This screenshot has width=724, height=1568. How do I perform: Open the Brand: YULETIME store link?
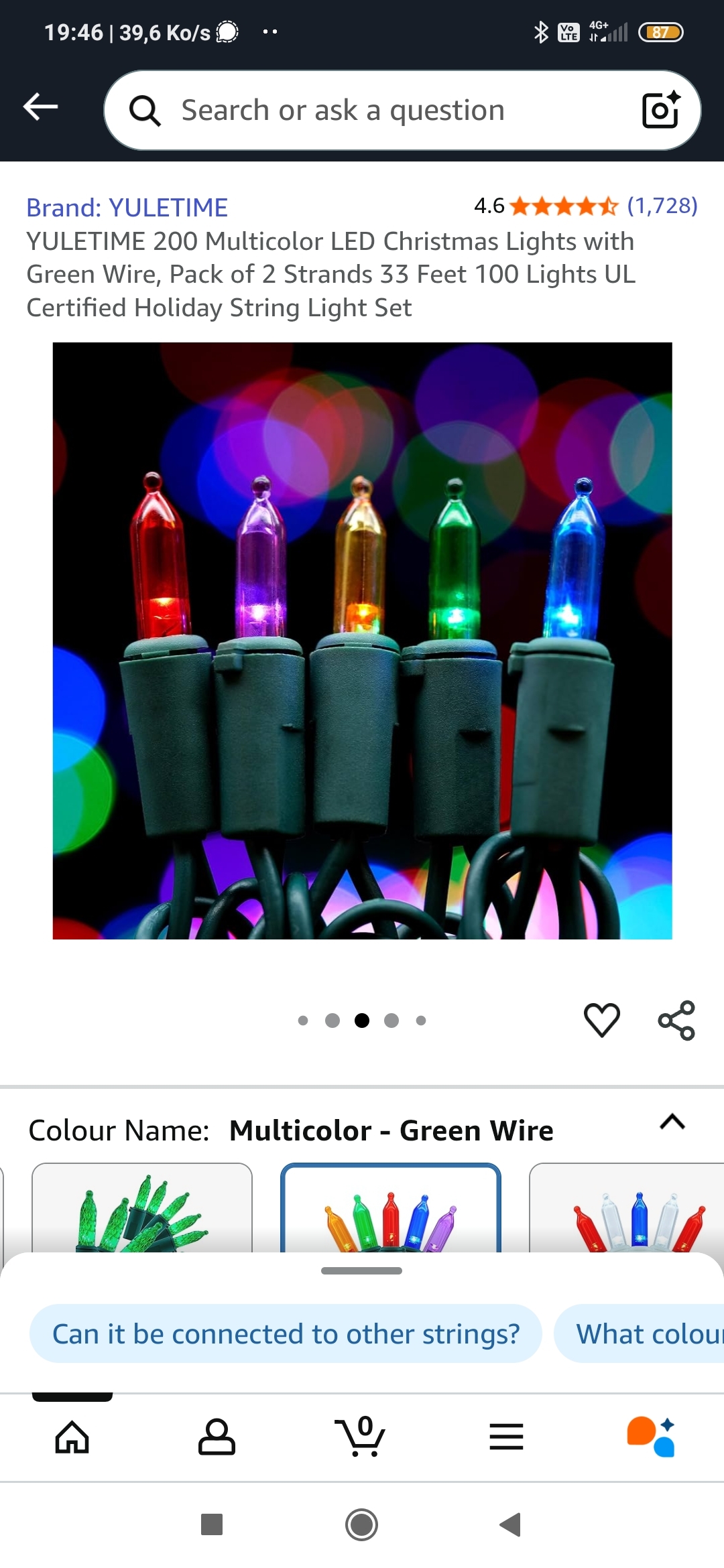coord(127,208)
